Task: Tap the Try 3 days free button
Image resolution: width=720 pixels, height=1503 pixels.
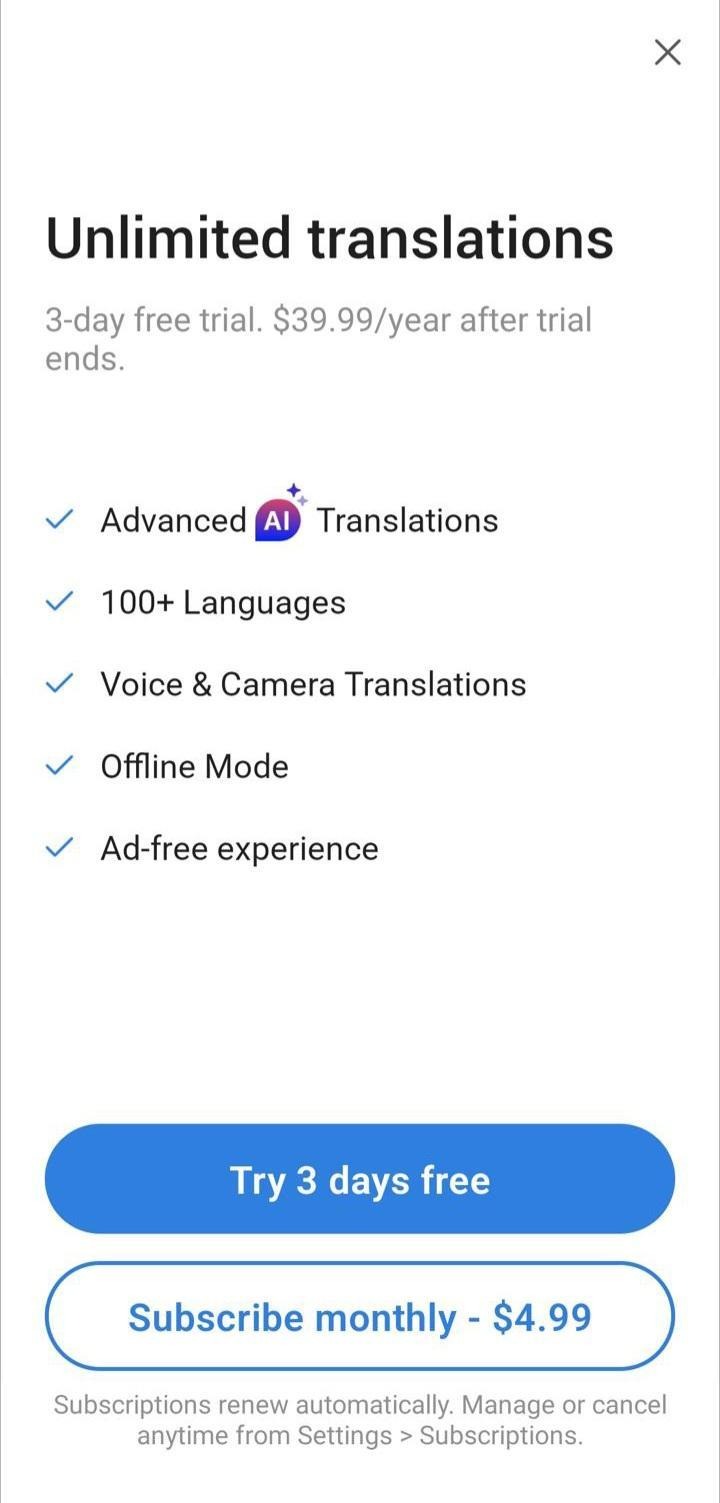Action: coord(360,1179)
